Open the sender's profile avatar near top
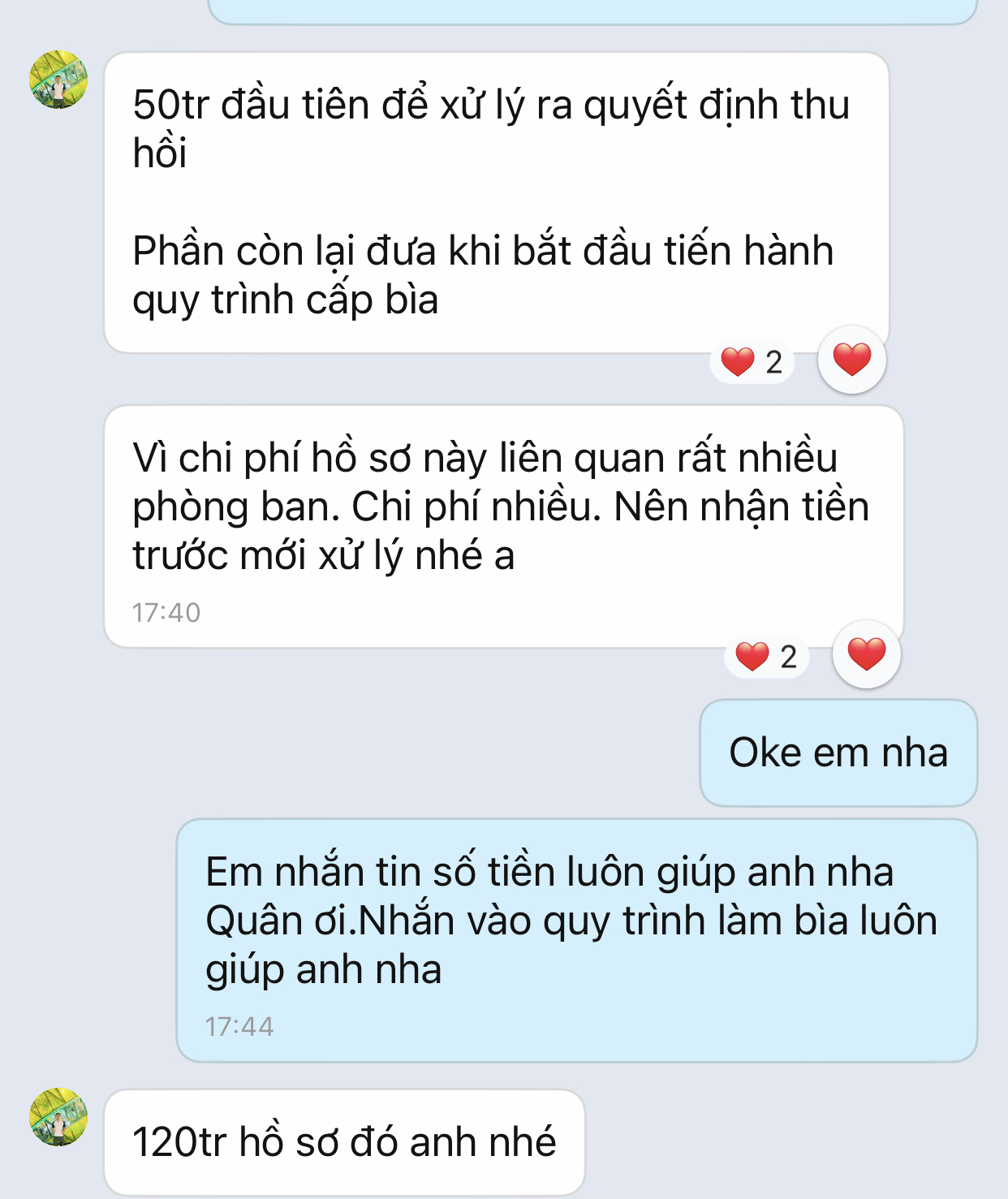The image size is (1008, 1199). tap(57, 81)
